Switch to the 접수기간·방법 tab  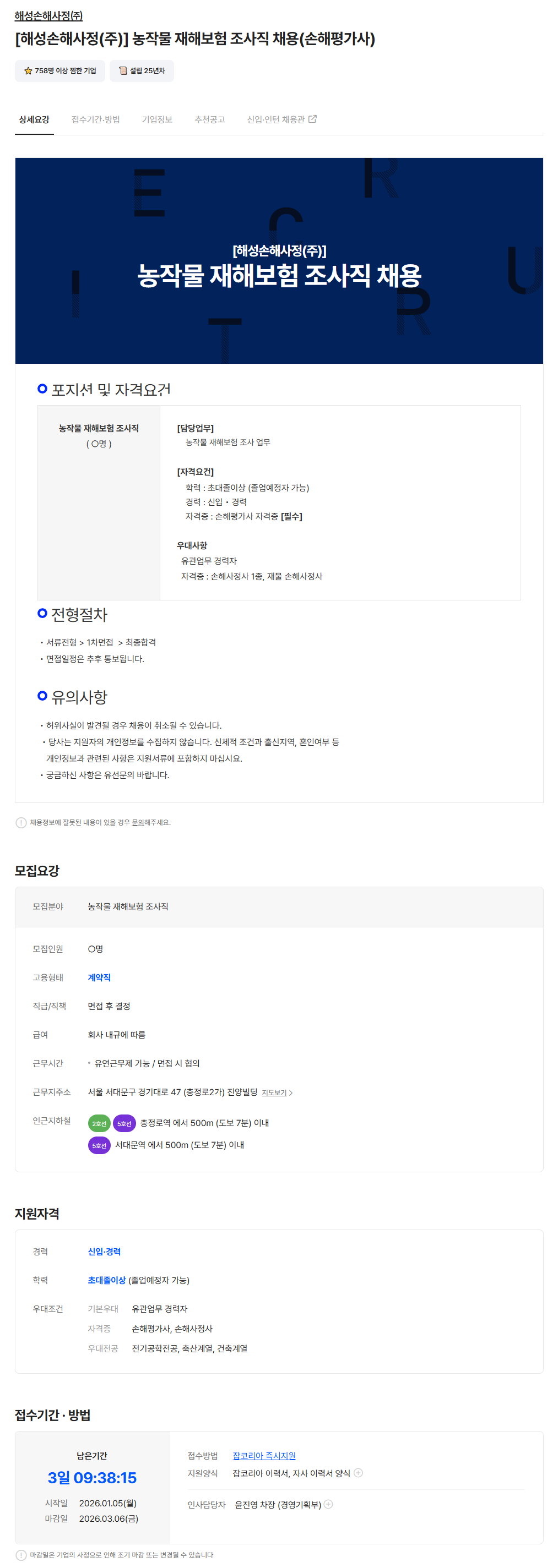pos(96,119)
